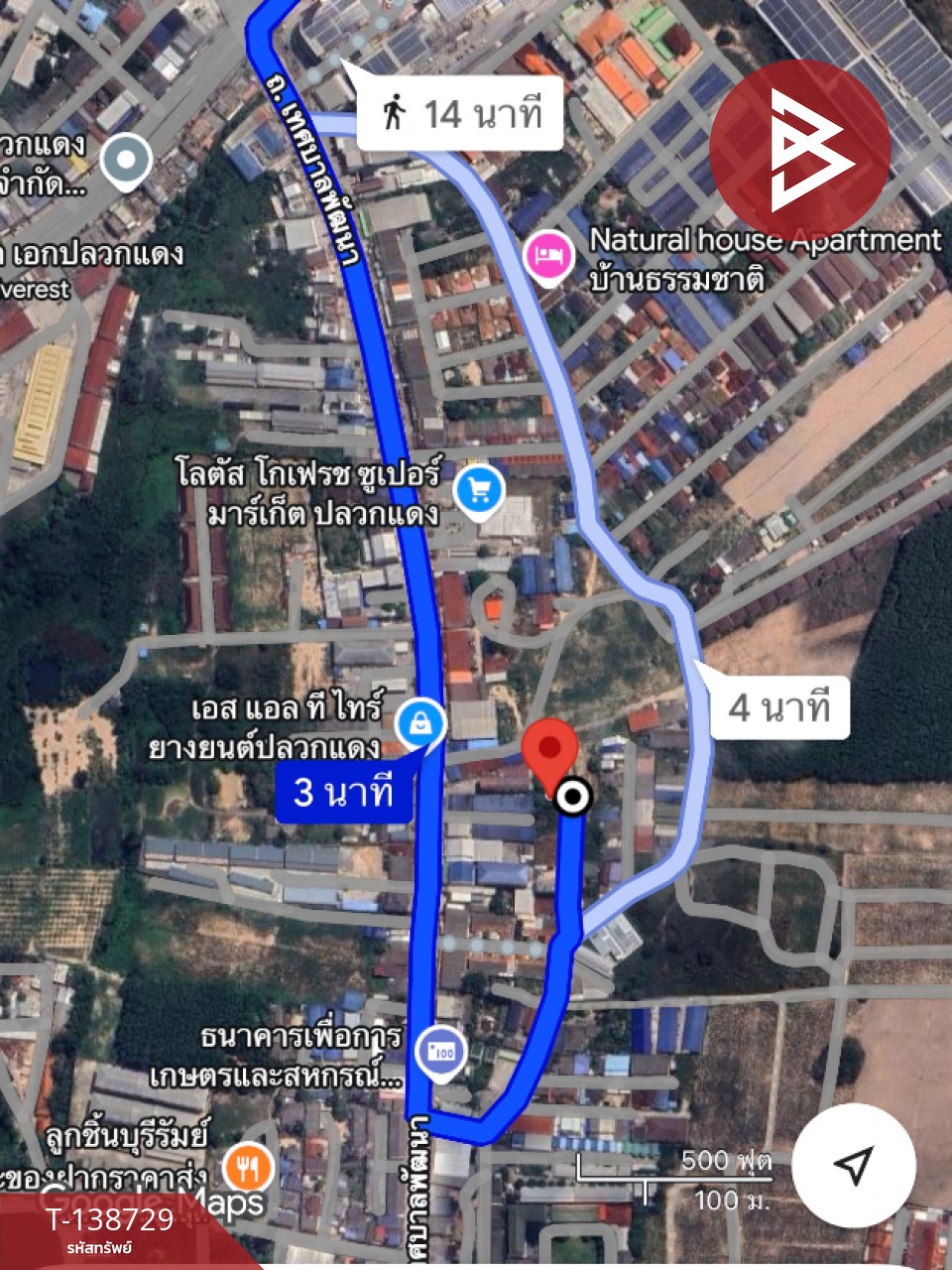Click the Lotus Go Fresh supermarket cart icon

click(479, 490)
